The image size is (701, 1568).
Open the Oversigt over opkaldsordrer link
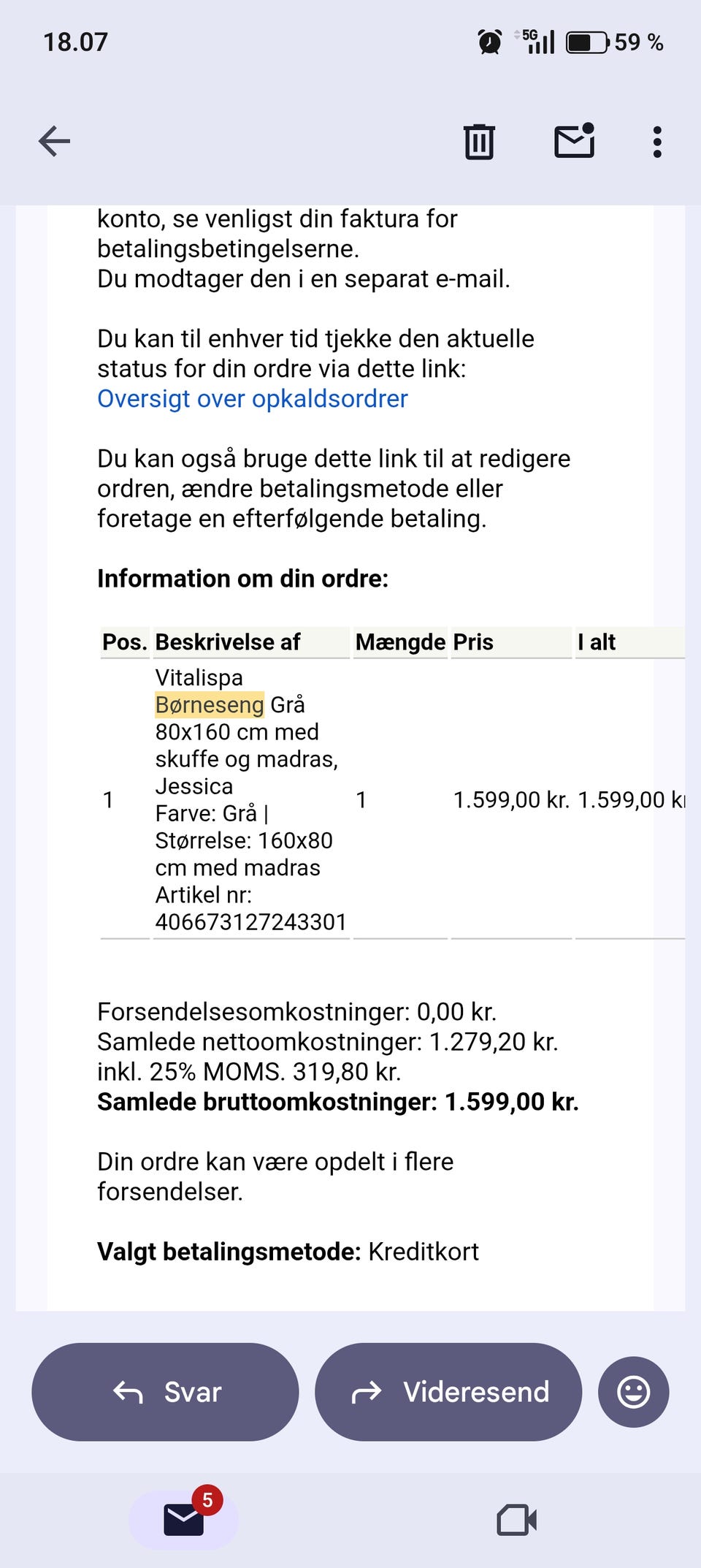[x=252, y=399]
